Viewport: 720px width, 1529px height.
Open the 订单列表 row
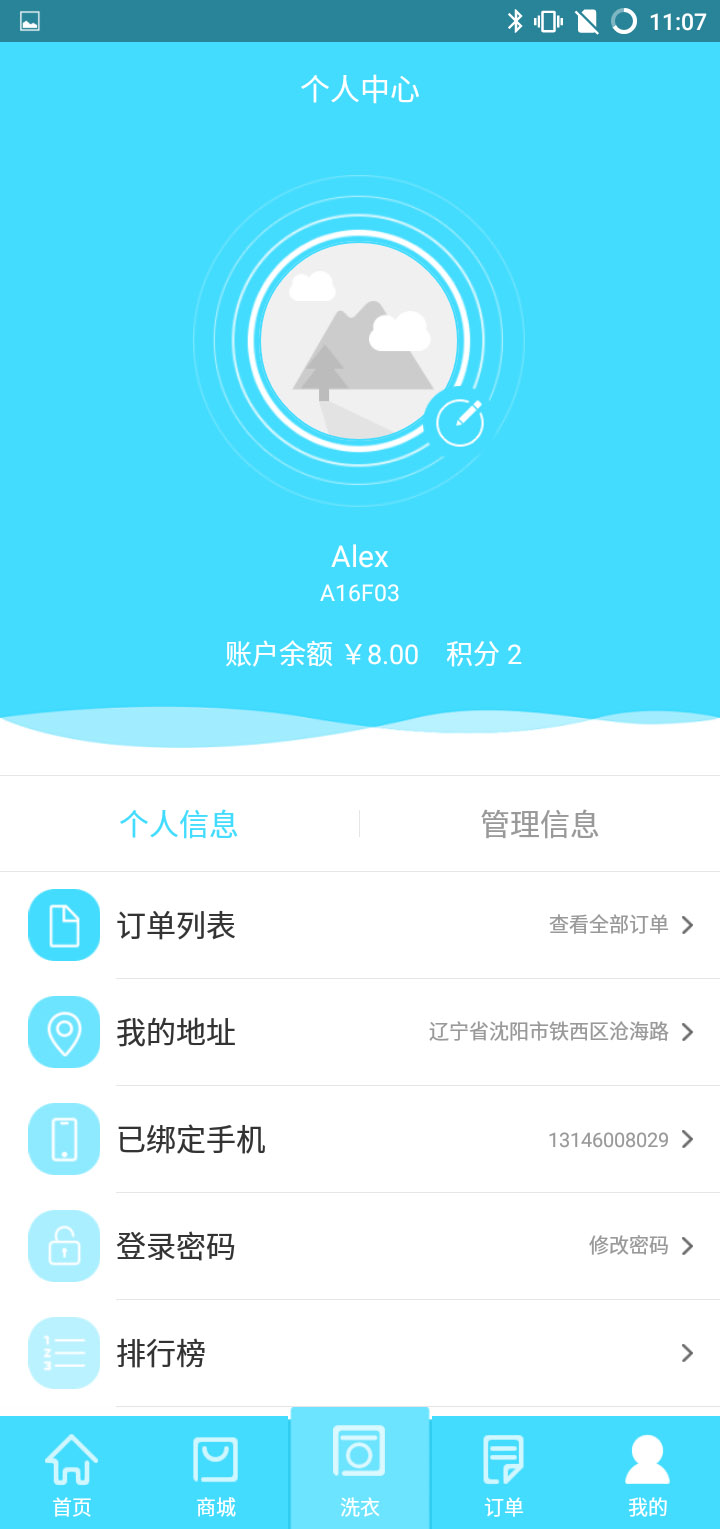(x=360, y=925)
